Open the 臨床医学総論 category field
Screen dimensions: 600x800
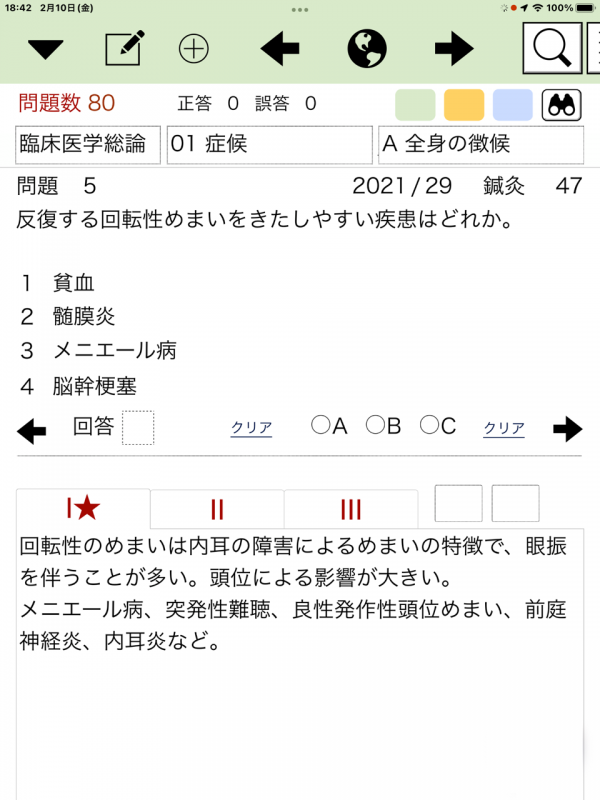88,144
